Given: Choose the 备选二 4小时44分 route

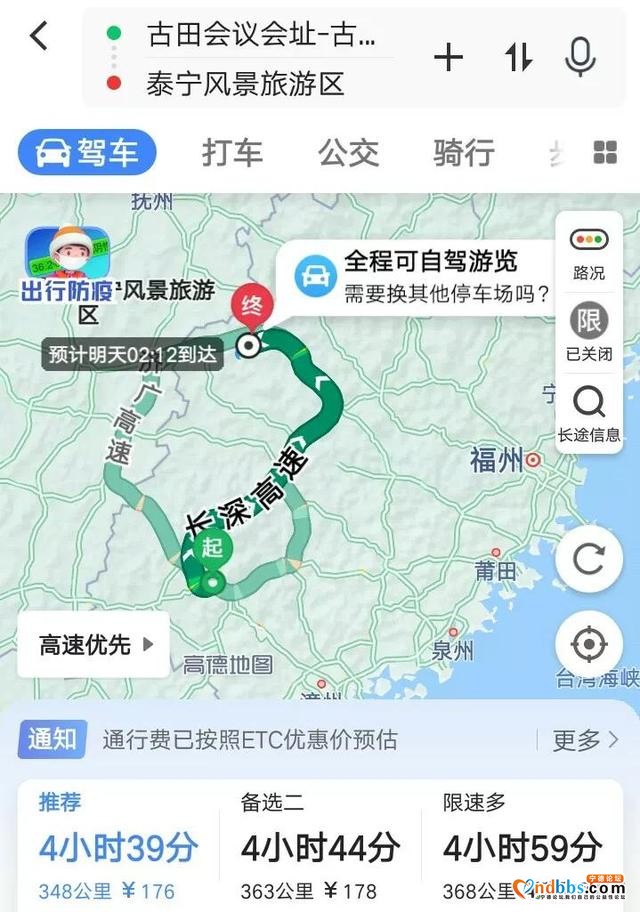Looking at the screenshot, I should coord(319,845).
